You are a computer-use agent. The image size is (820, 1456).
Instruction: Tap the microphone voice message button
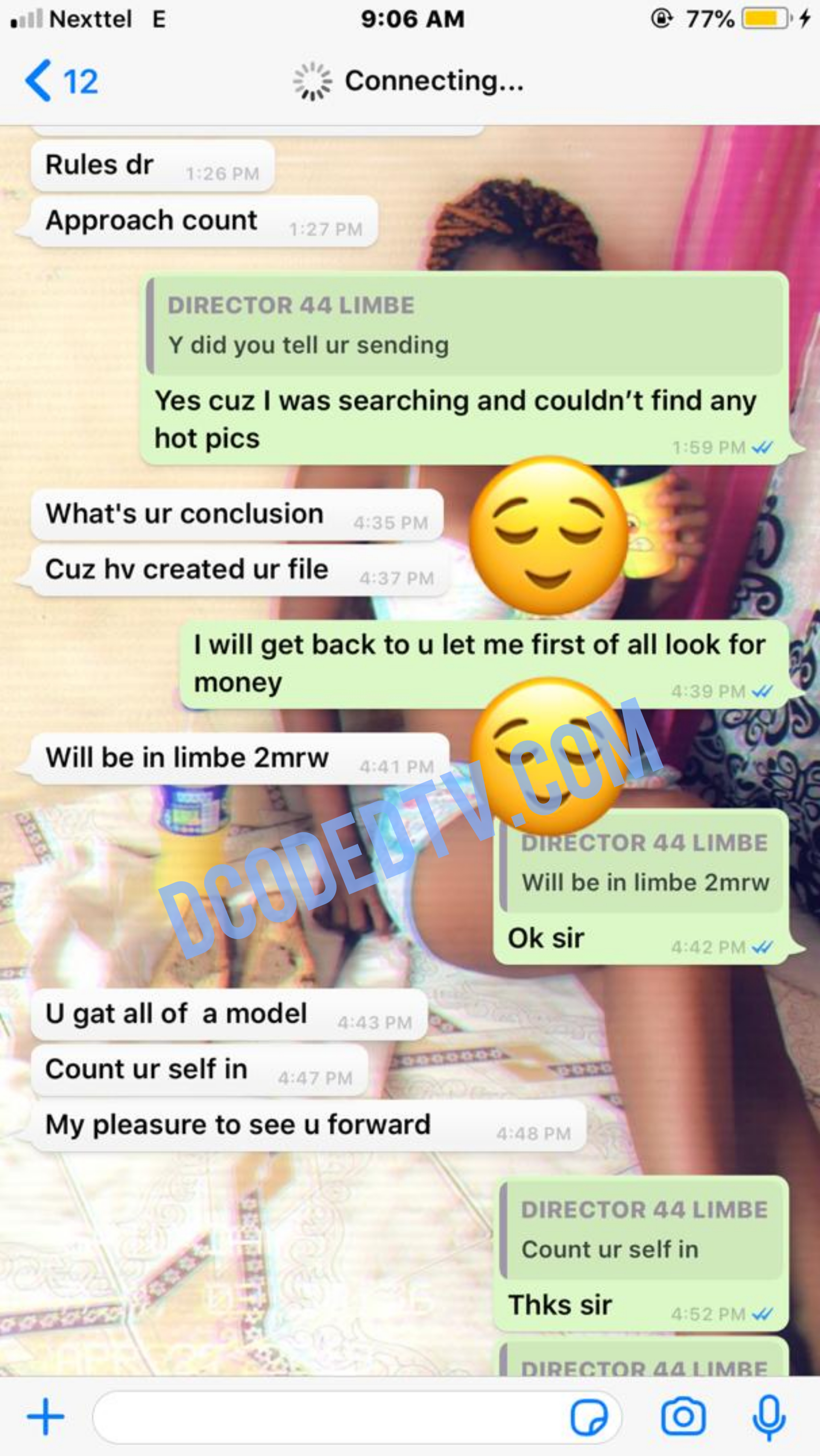[769, 1417]
